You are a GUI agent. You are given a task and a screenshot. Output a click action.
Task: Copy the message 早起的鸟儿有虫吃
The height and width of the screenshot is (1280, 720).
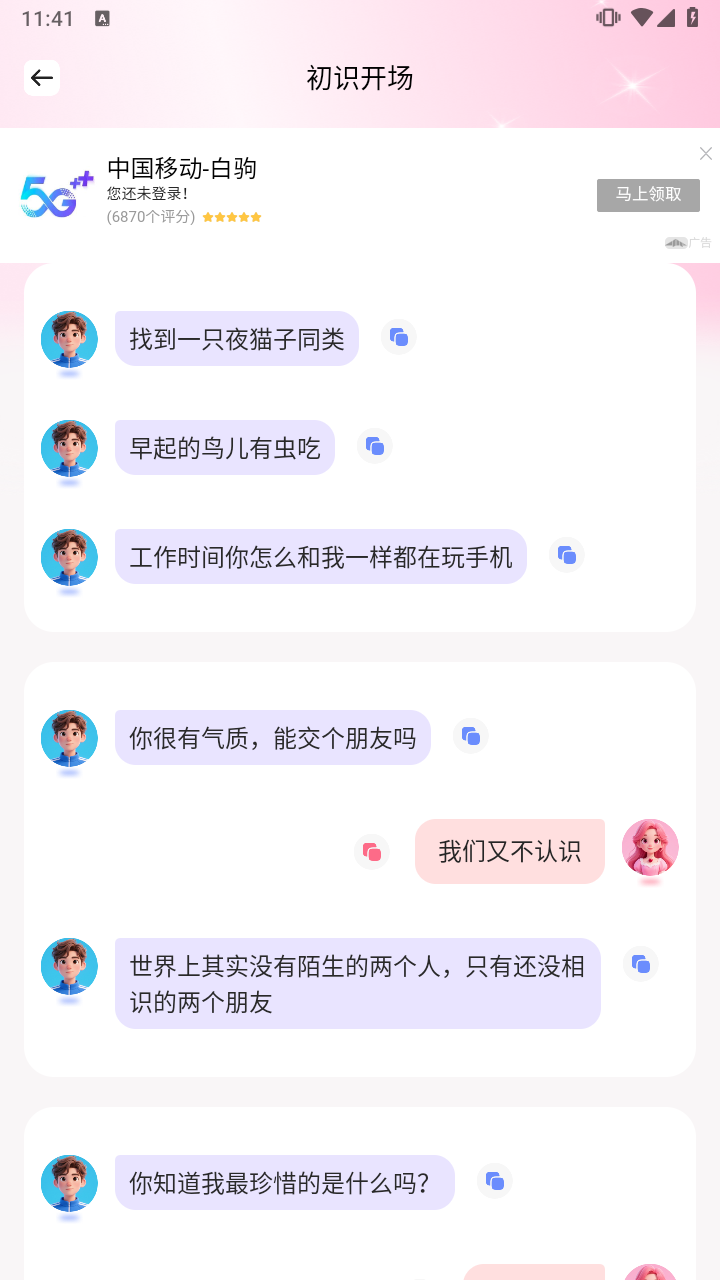(374, 446)
